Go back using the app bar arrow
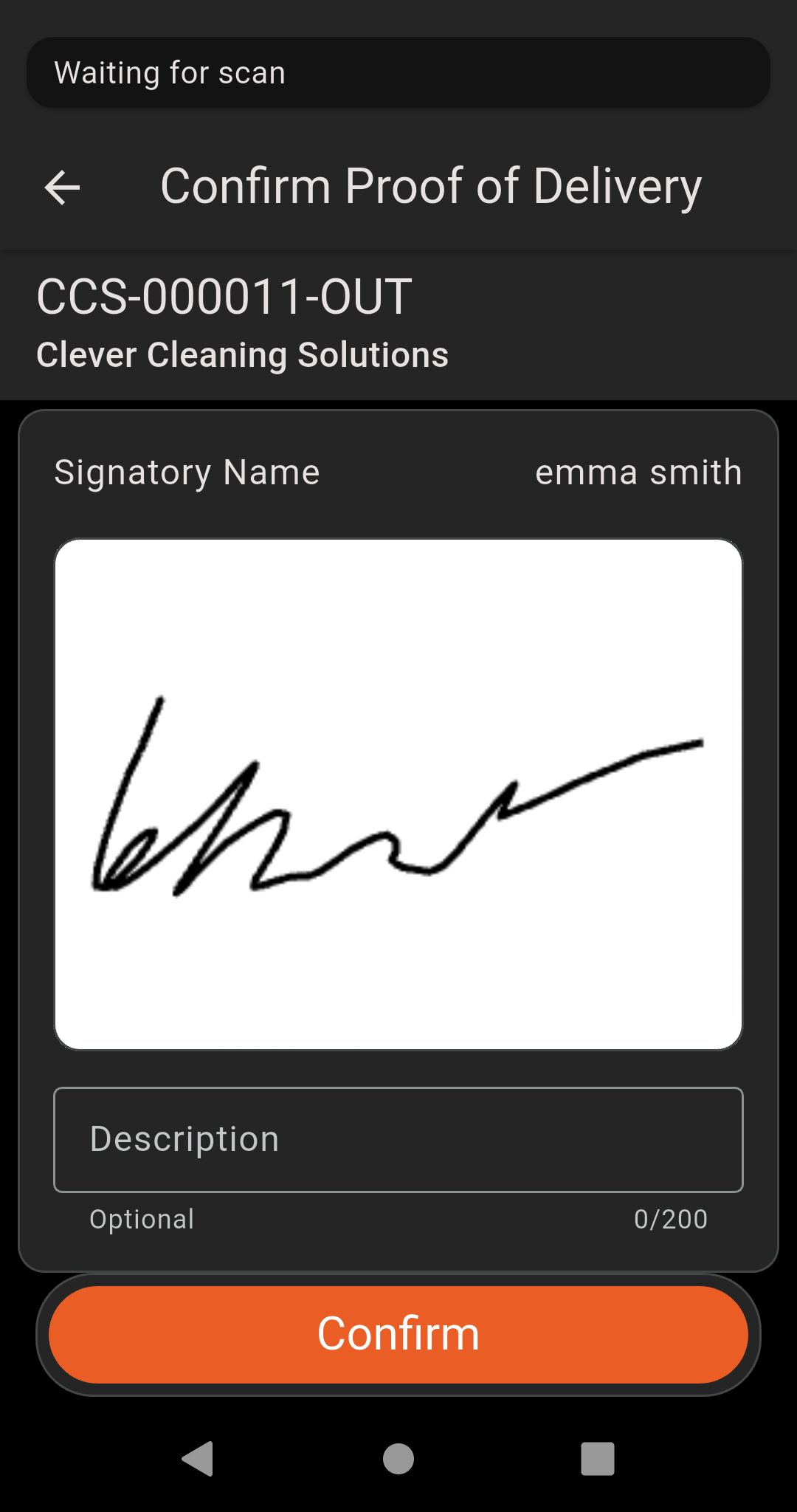This screenshot has height=1512, width=797. pos(63,188)
